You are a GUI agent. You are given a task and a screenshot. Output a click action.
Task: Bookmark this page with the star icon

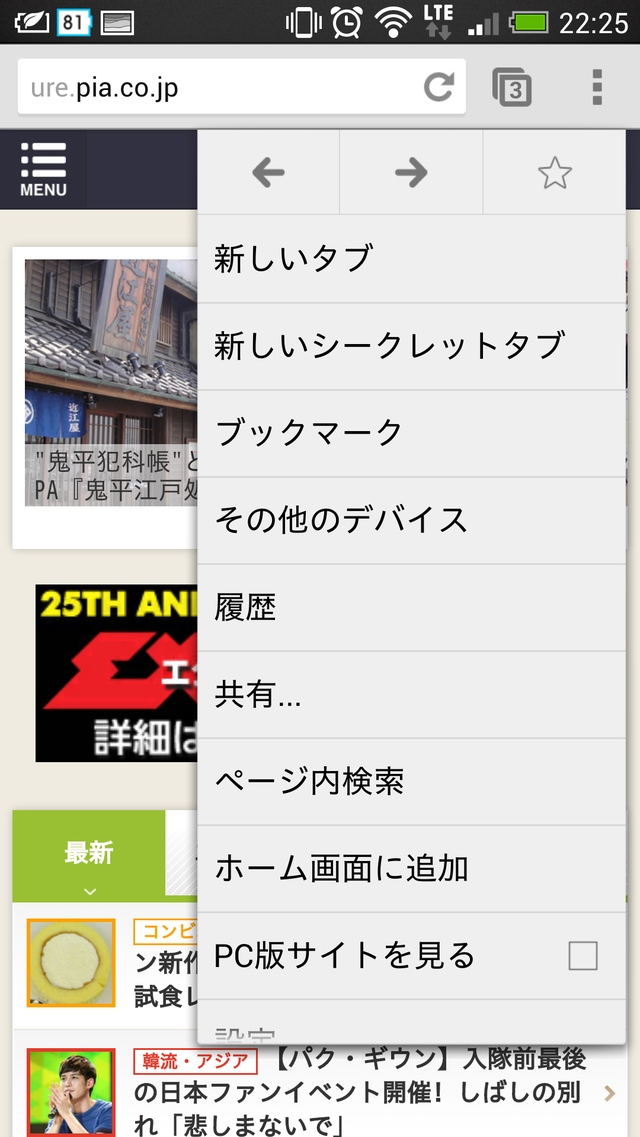[x=554, y=173]
